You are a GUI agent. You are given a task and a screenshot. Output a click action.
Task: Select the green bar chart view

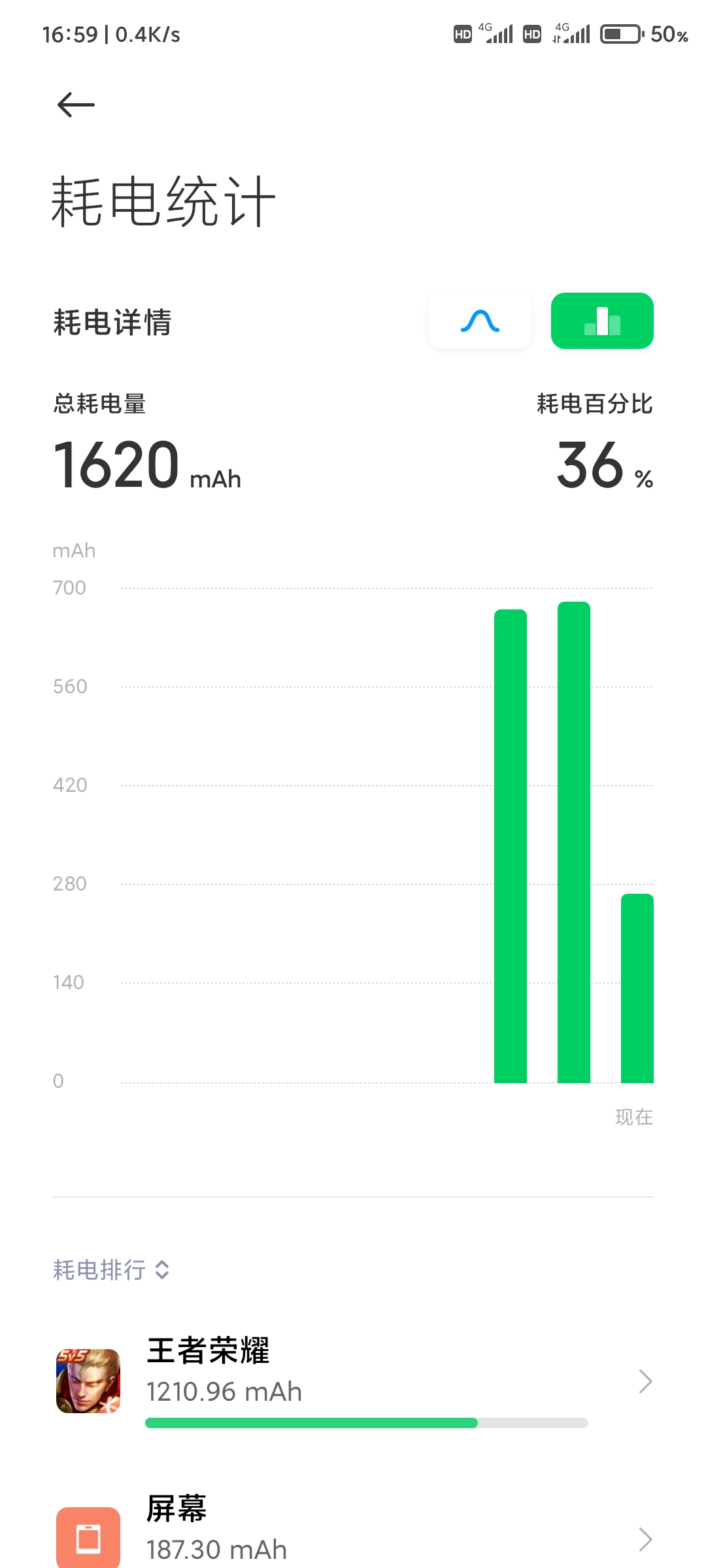point(602,321)
